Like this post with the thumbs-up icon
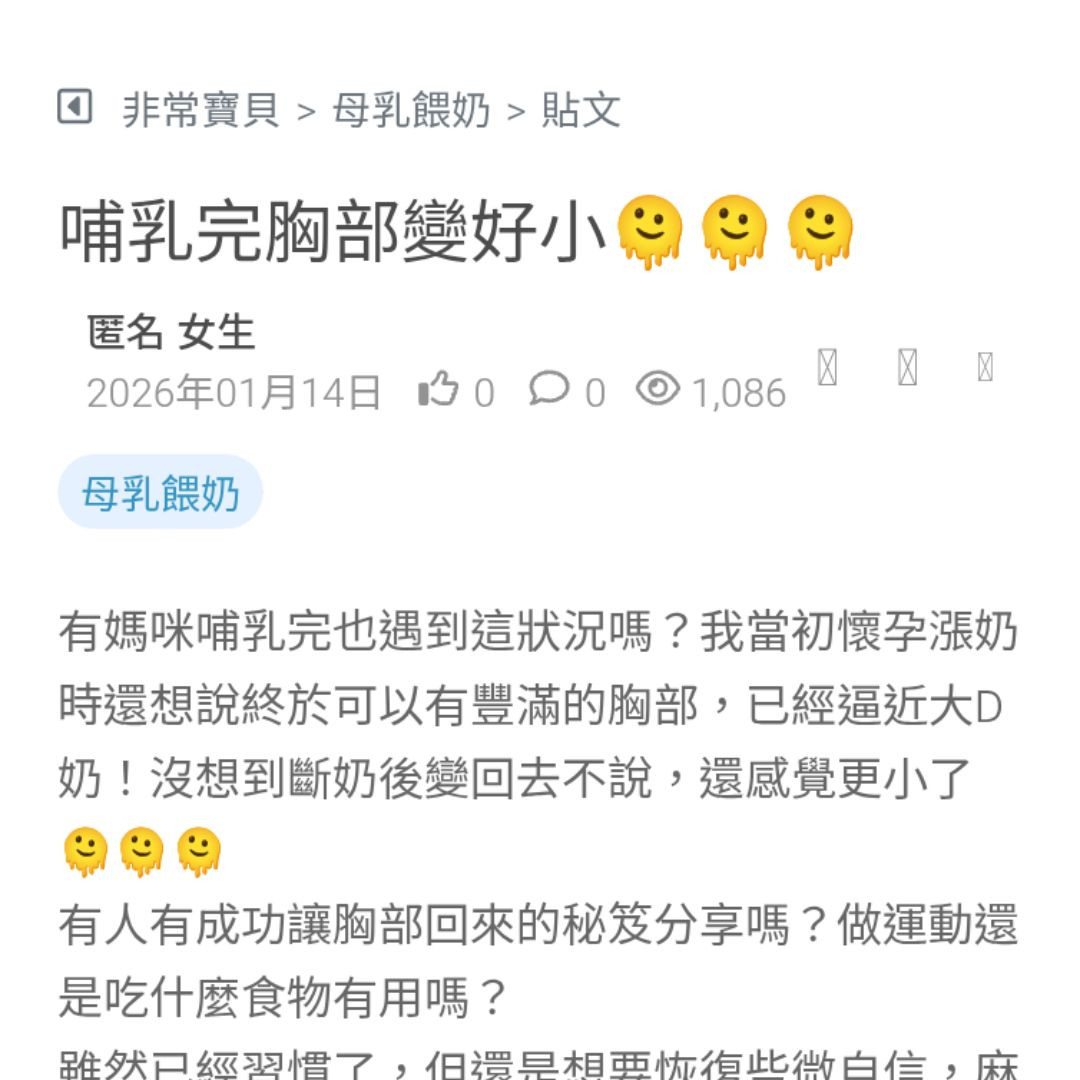Viewport: 1080px width, 1080px height. [438, 390]
